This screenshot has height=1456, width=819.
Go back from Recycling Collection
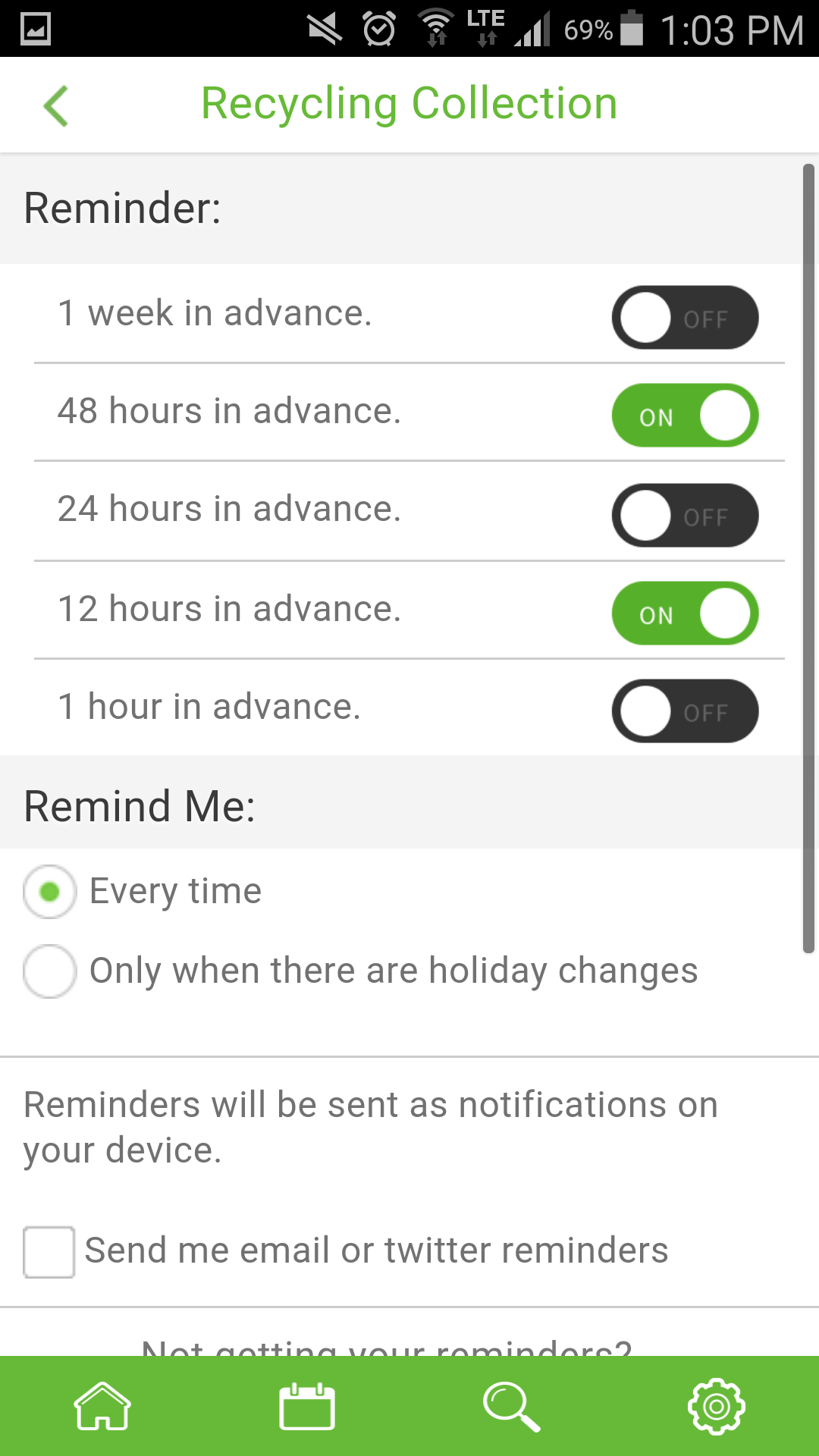[x=56, y=105]
